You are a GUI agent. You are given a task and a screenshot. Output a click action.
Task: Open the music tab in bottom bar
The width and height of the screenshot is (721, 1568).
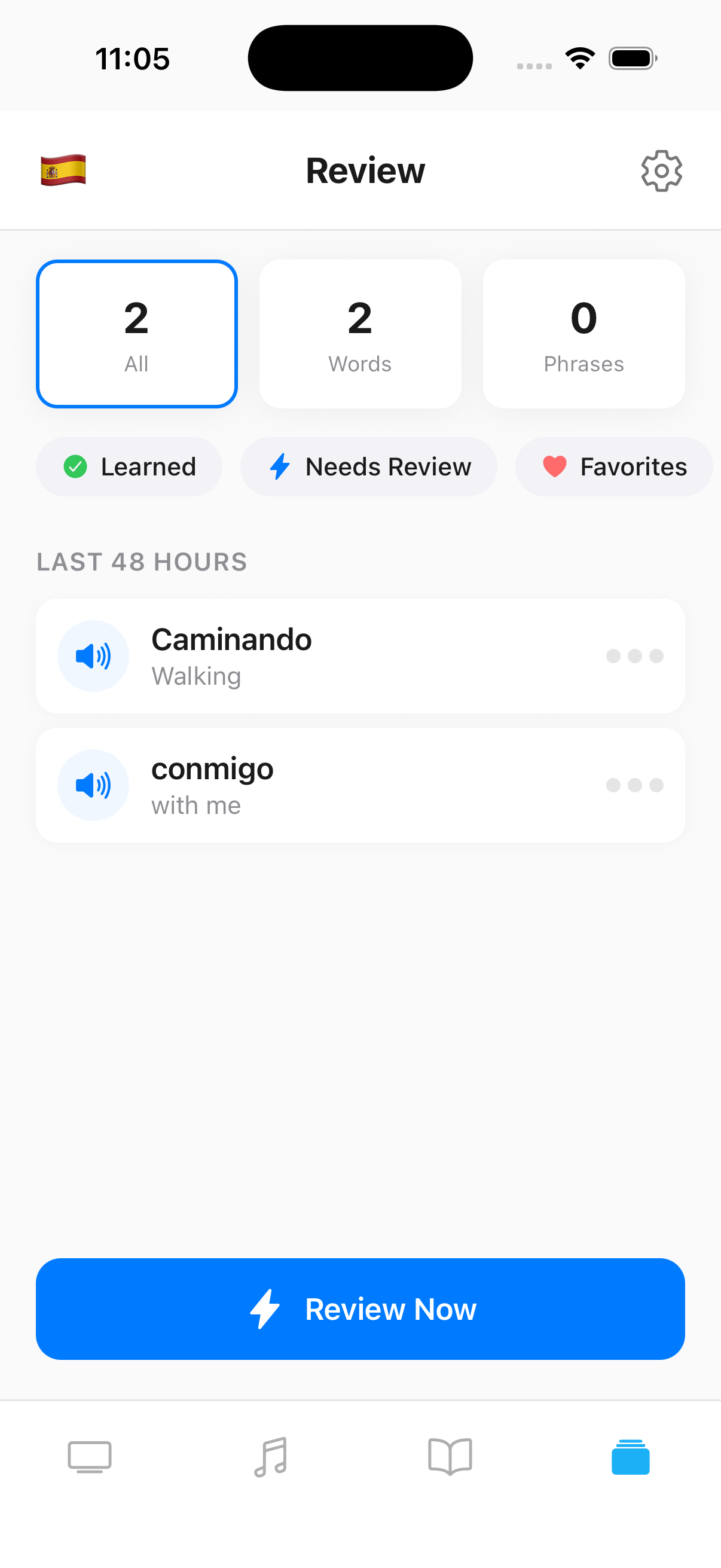pos(270,1457)
